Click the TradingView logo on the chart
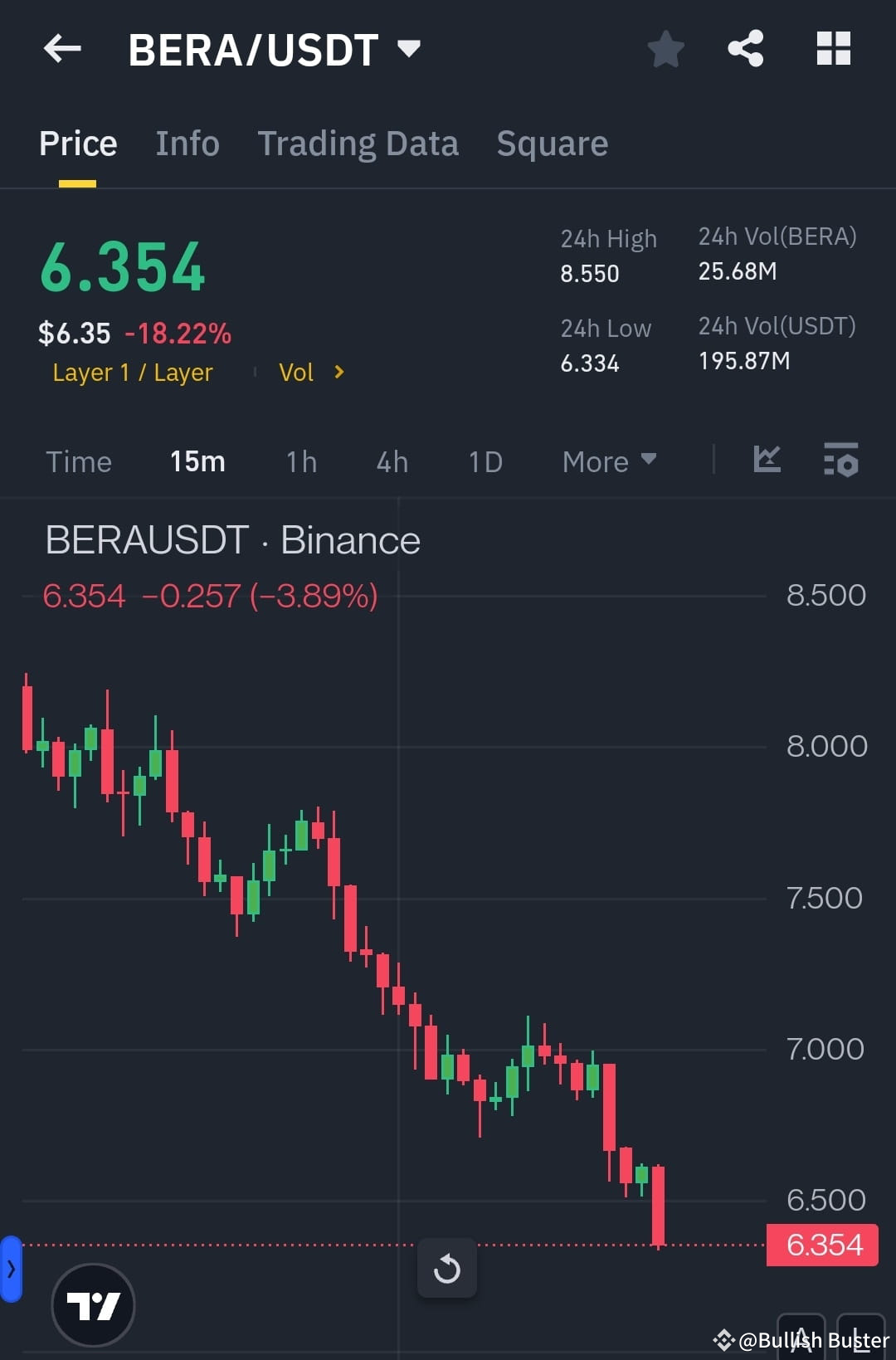This screenshot has height=1360, width=896. pyautogui.click(x=93, y=1304)
